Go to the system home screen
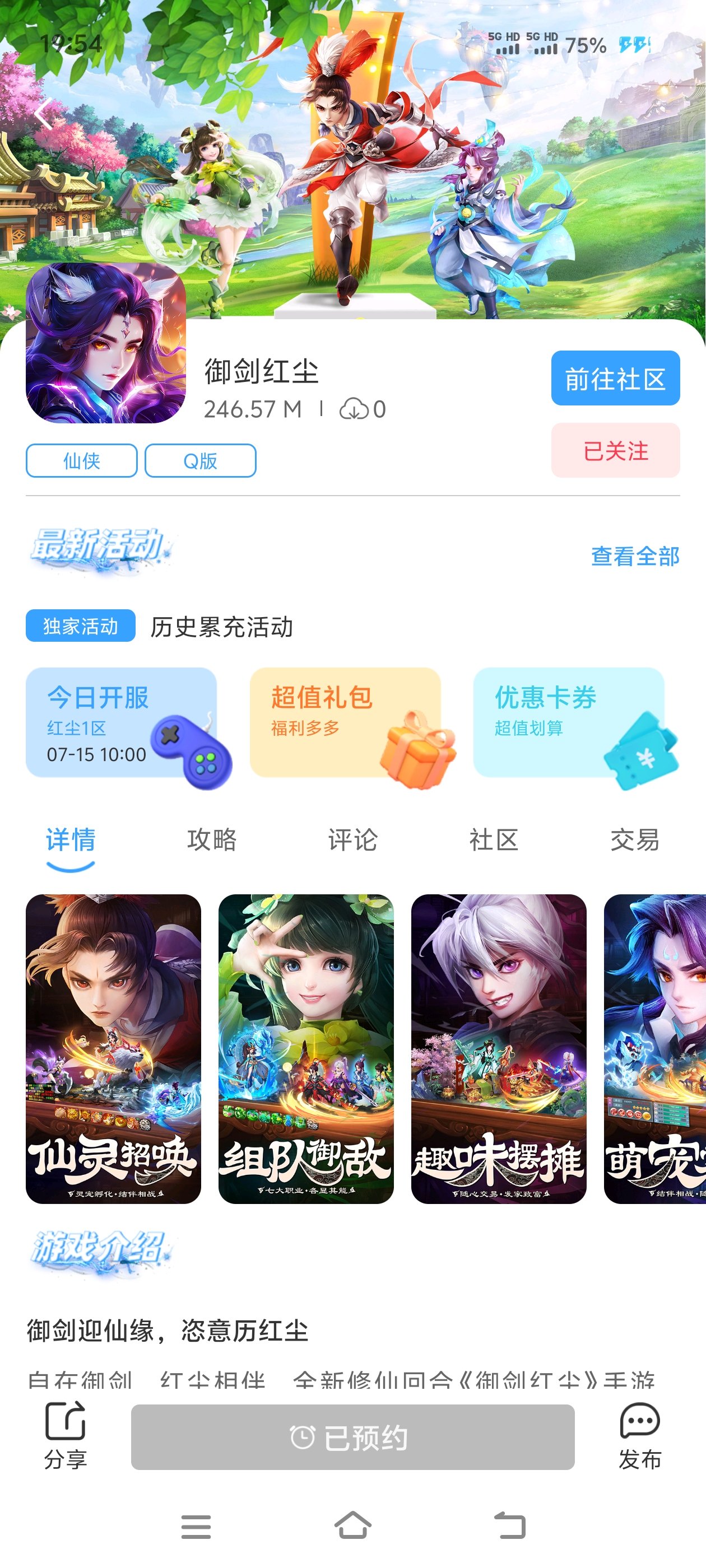Viewport: 706px width, 1568px height. [x=352, y=1526]
